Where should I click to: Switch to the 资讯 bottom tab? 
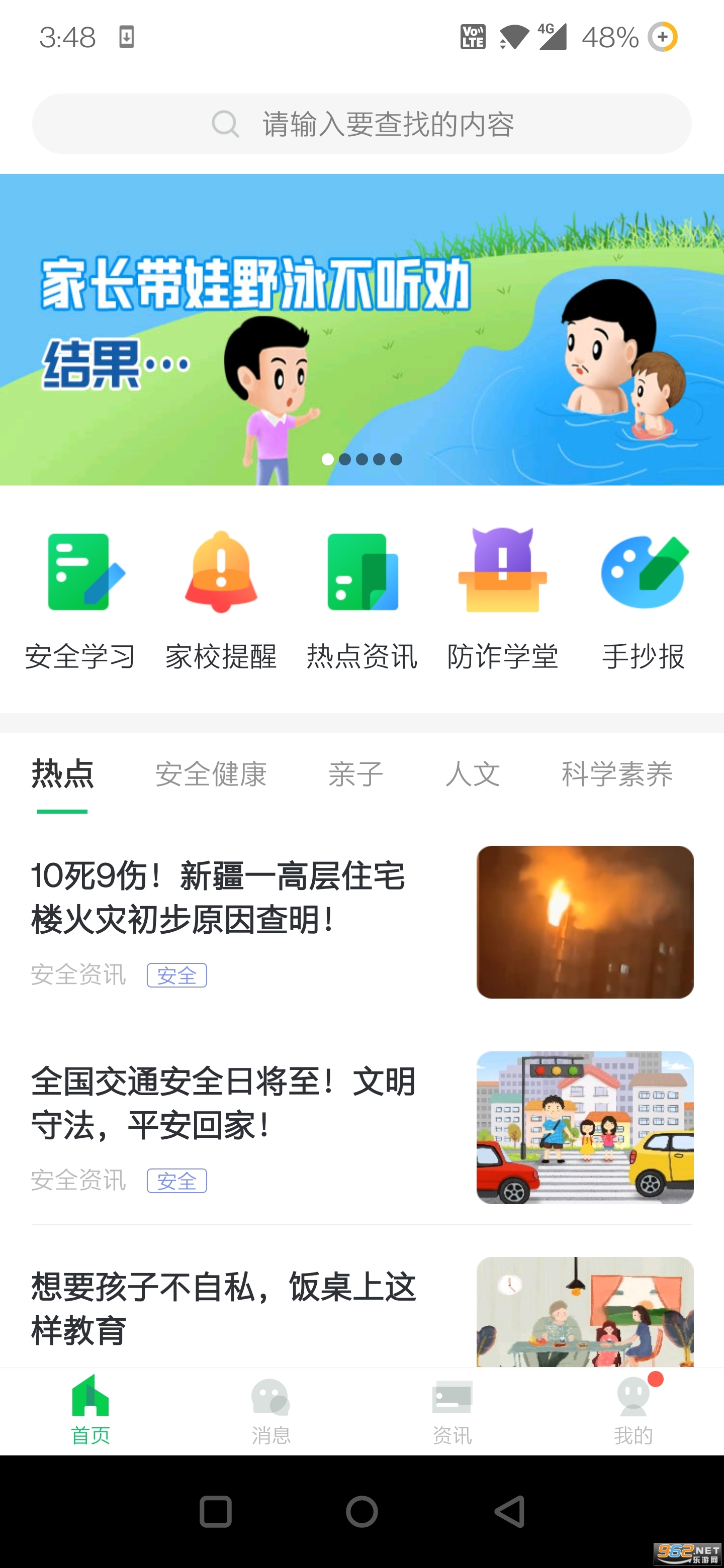tap(452, 1410)
